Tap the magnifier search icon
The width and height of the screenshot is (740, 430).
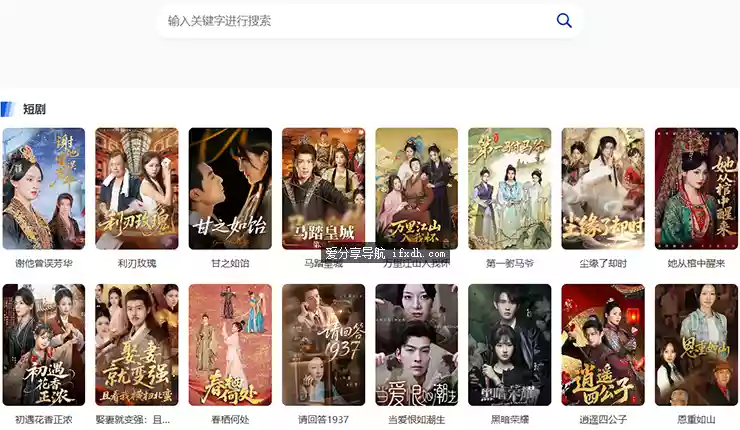click(x=564, y=21)
